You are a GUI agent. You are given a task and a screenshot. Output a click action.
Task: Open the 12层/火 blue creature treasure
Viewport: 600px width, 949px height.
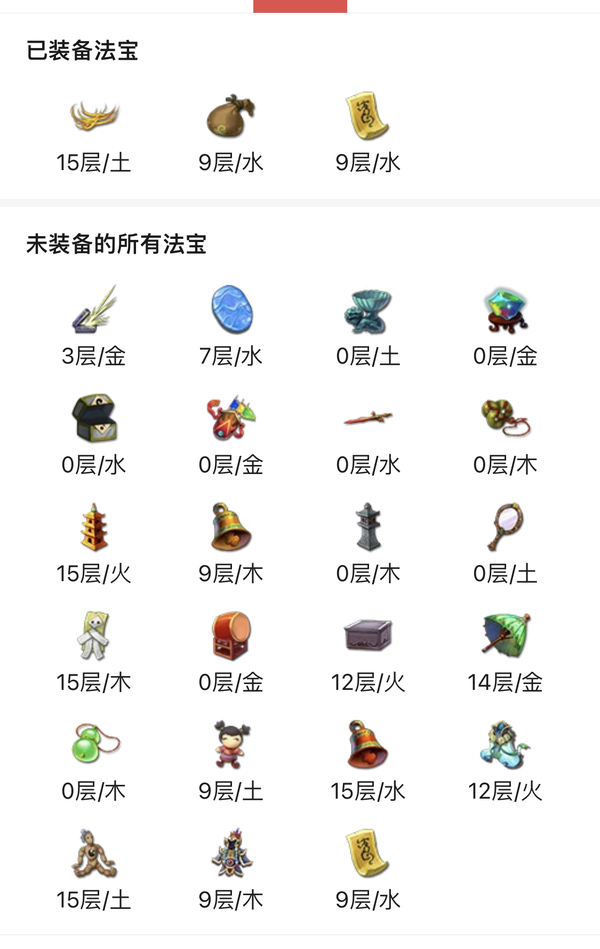[505, 746]
